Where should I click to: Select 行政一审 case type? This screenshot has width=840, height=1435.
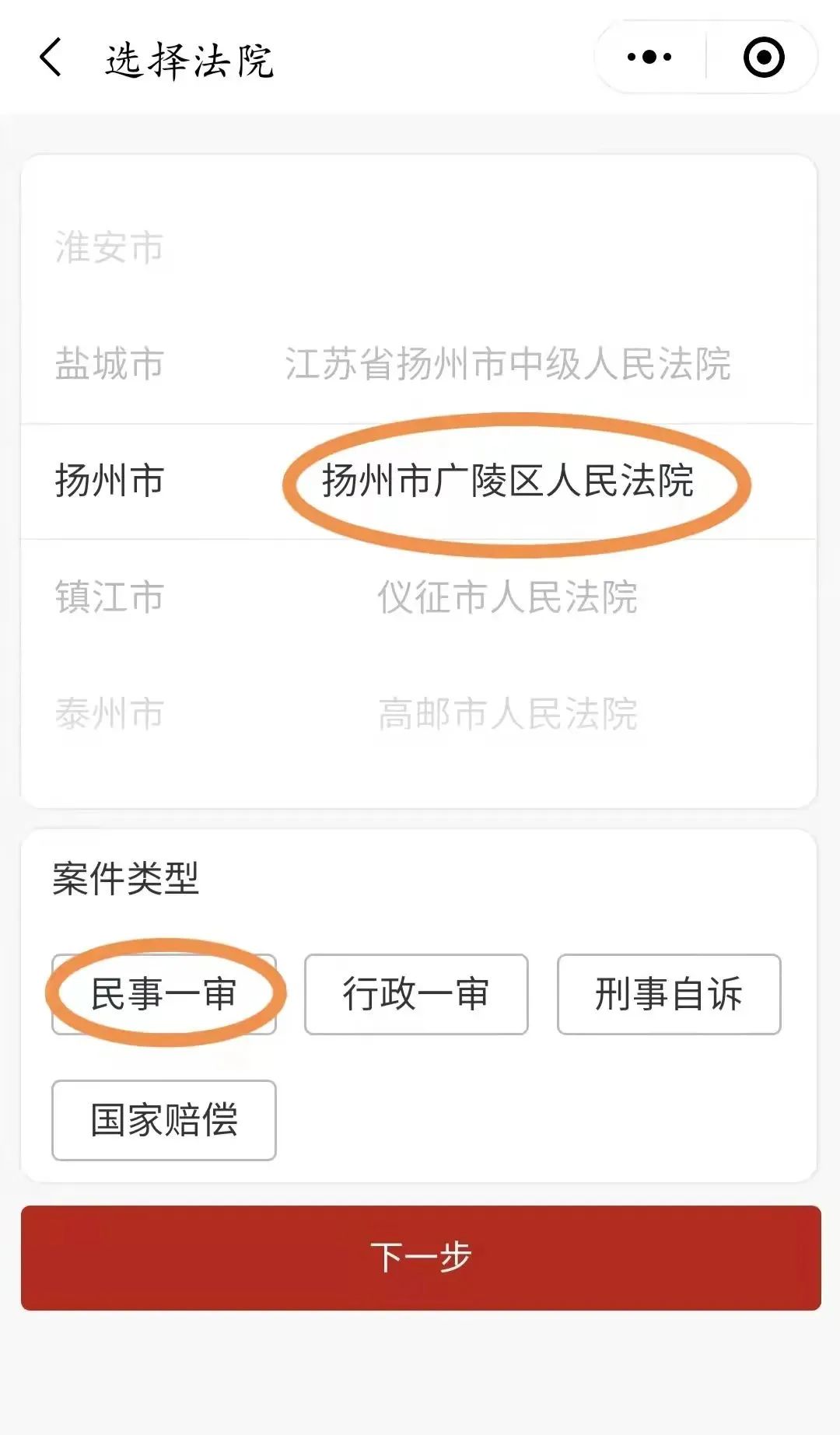pyautogui.click(x=416, y=994)
